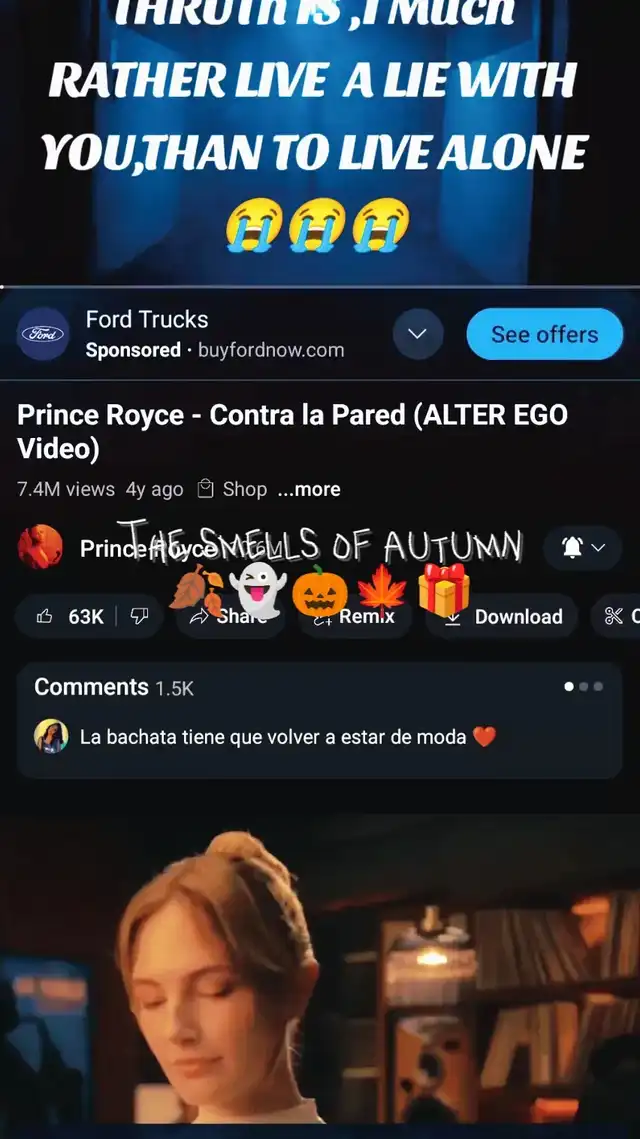The image size is (640, 1139).
Task: Download the video
Action: pyautogui.click(x=503, y=616)
